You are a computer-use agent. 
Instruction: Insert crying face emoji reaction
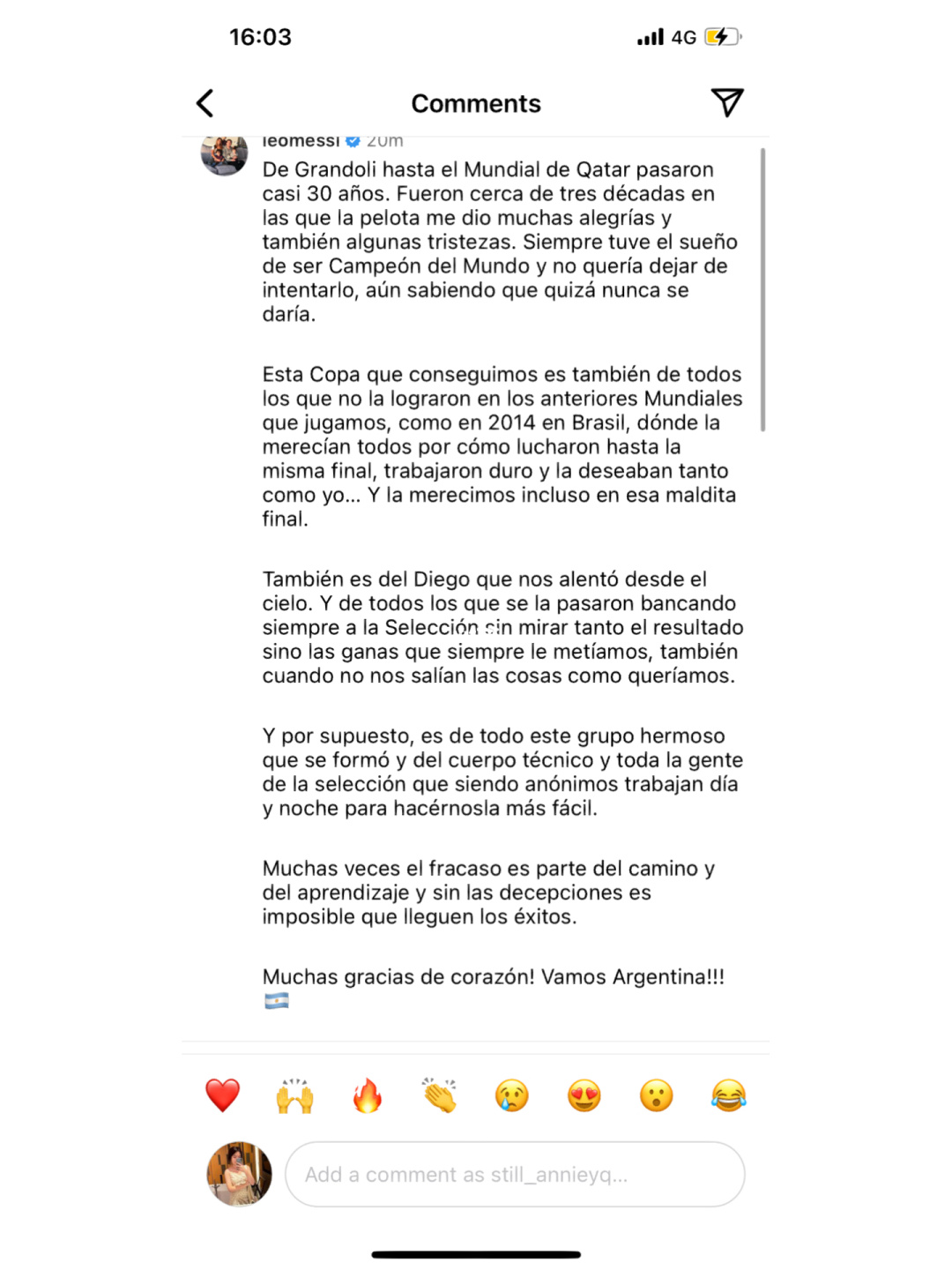(x=511, y=1095)
